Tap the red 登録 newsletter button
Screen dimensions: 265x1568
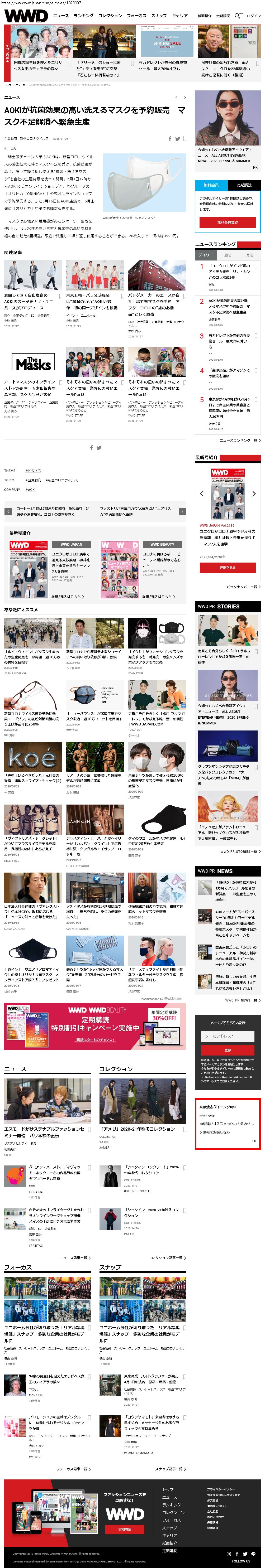tap(227, 1050)
